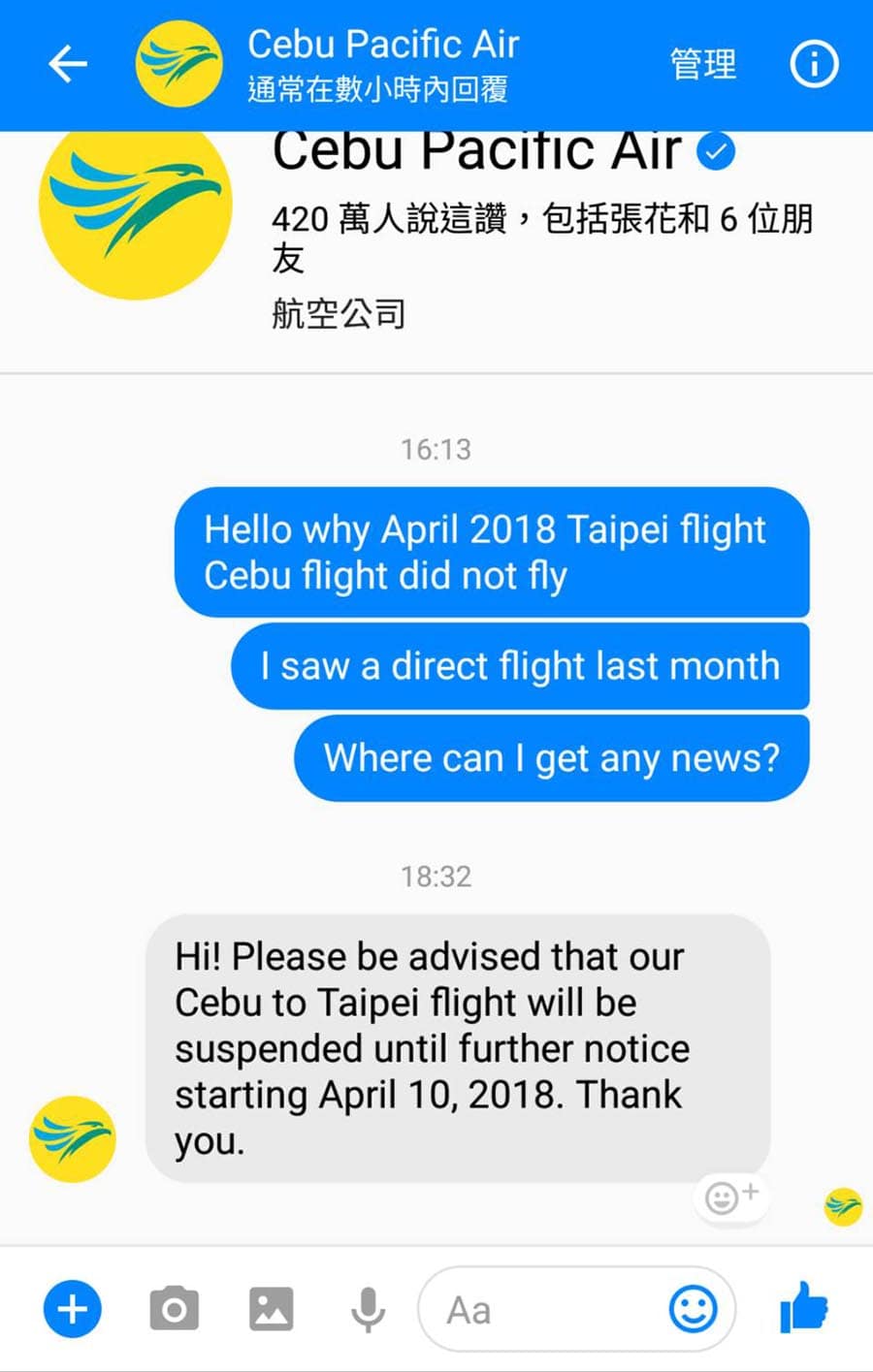Viewport: 873px width, 1372px height.
Task: Tap the verified blue checkmark badge
Action: click(x=717, y=150)
